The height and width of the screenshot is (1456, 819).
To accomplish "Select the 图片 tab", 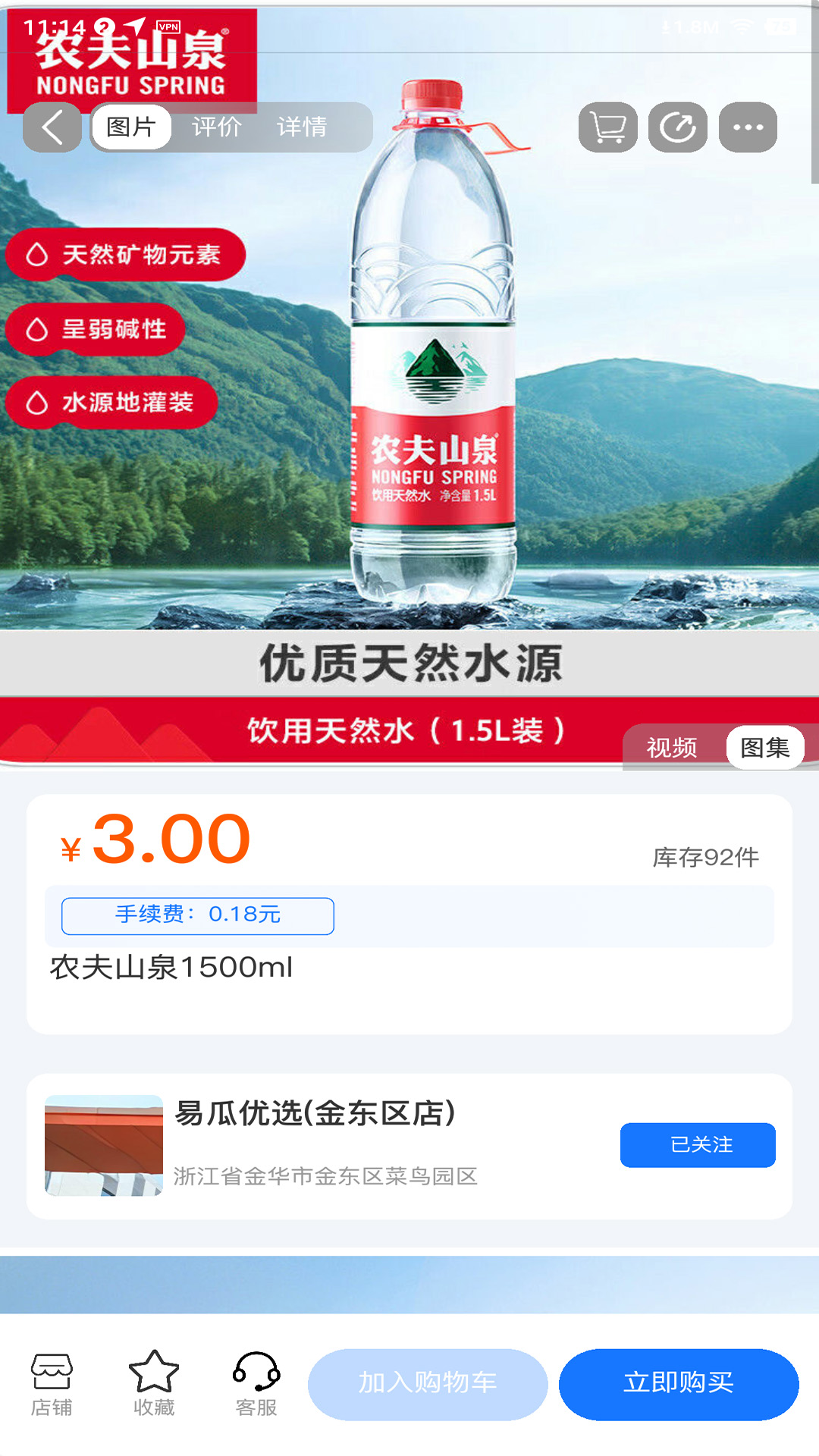I will (x=131, y=127).
